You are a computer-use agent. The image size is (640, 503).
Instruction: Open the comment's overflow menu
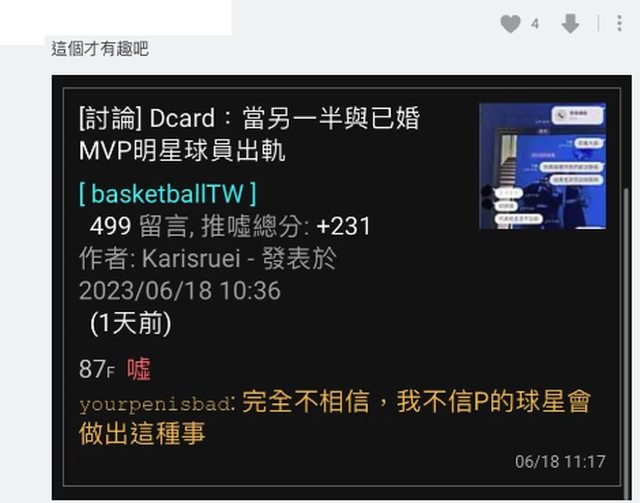pos(620,24)
